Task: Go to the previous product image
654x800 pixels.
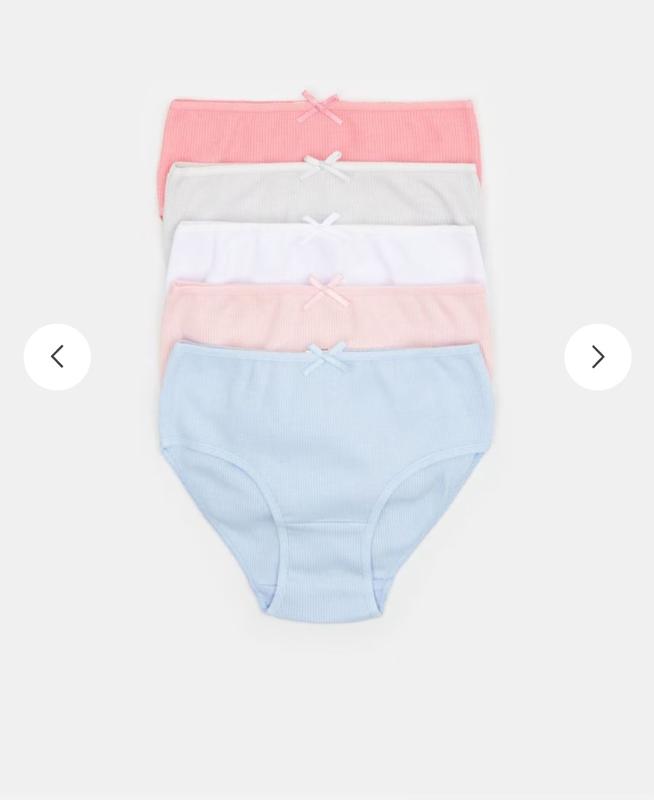Action: [57, 357]
